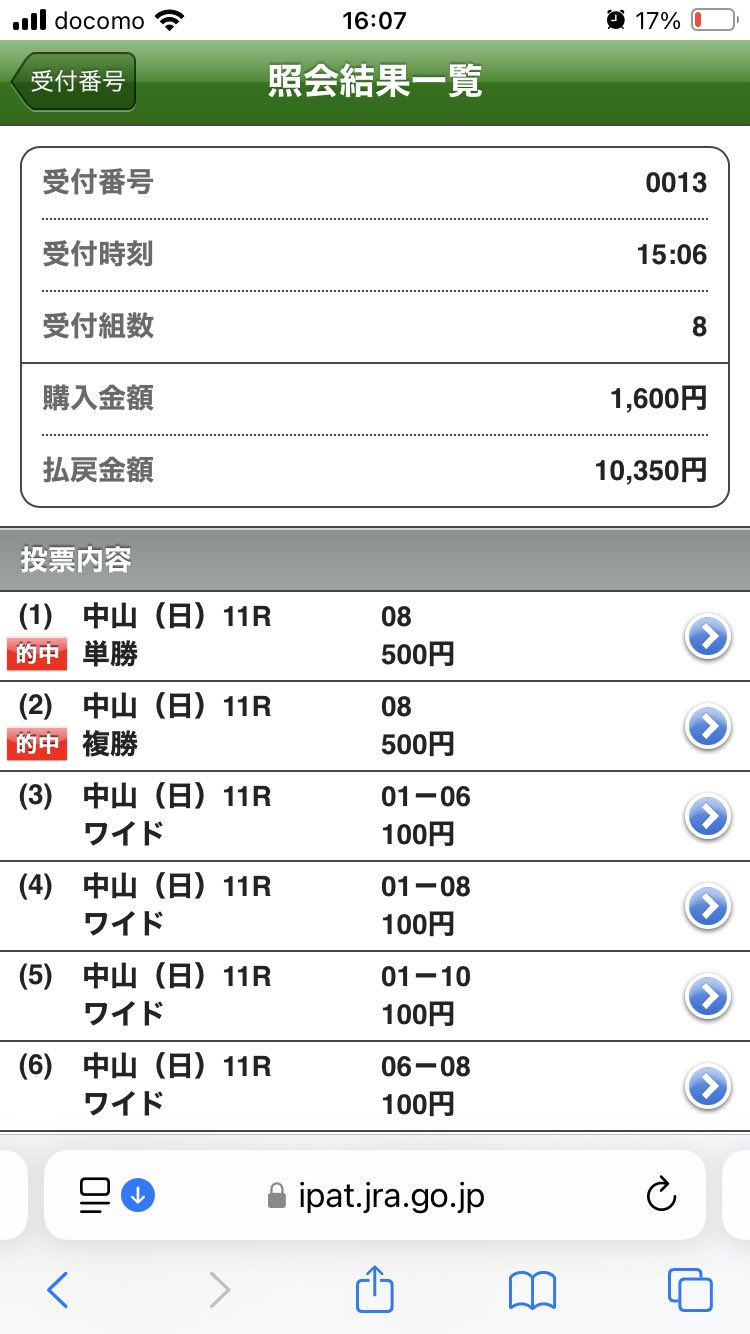750x1334 pixels.
Task: Share this page from Safari
Action: click(375, 1288)
